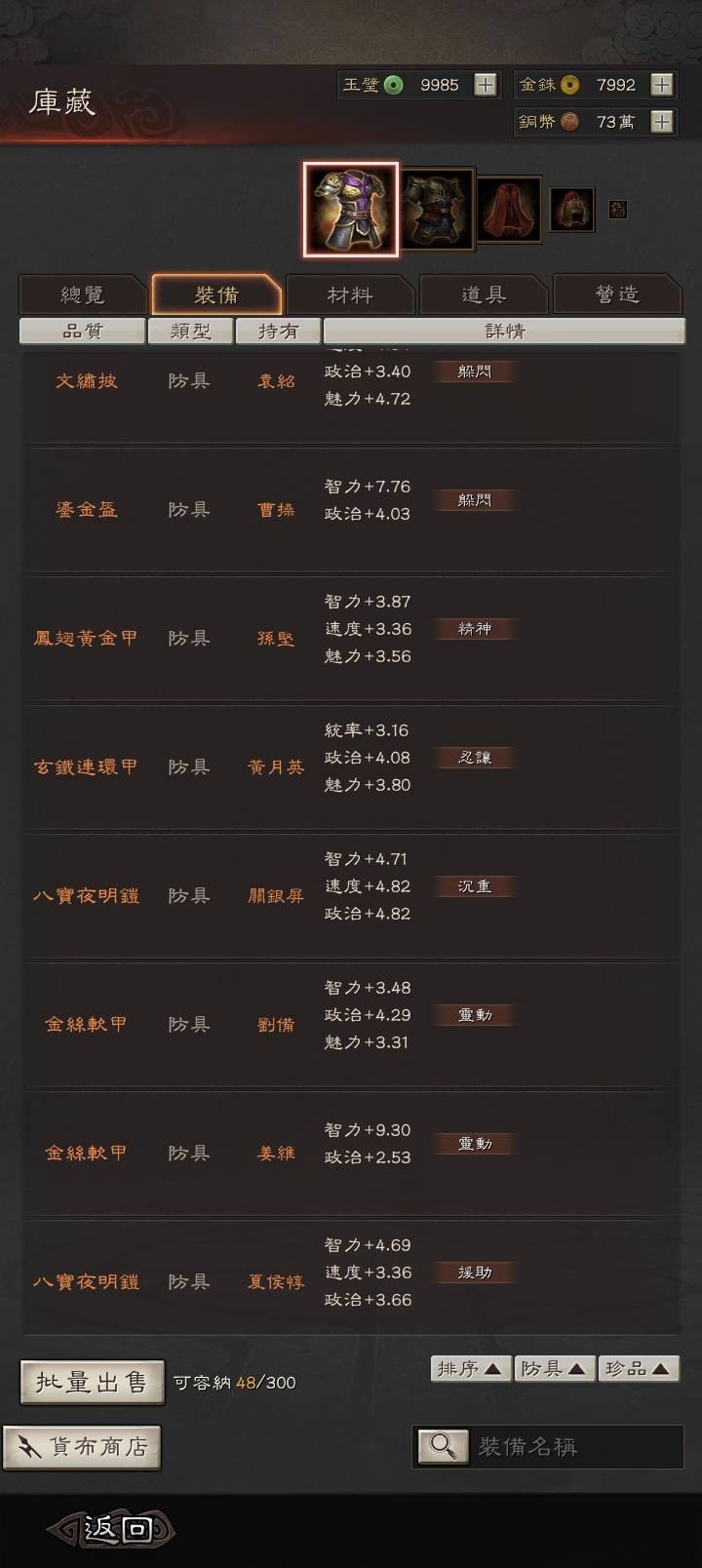Select the red cape equipment thumbnail
702x1568 pixels.
click(x=510, y=208)
